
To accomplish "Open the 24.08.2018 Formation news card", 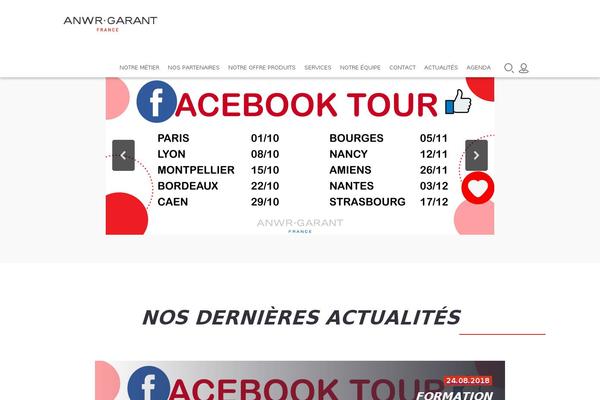I will coord(300,381).
